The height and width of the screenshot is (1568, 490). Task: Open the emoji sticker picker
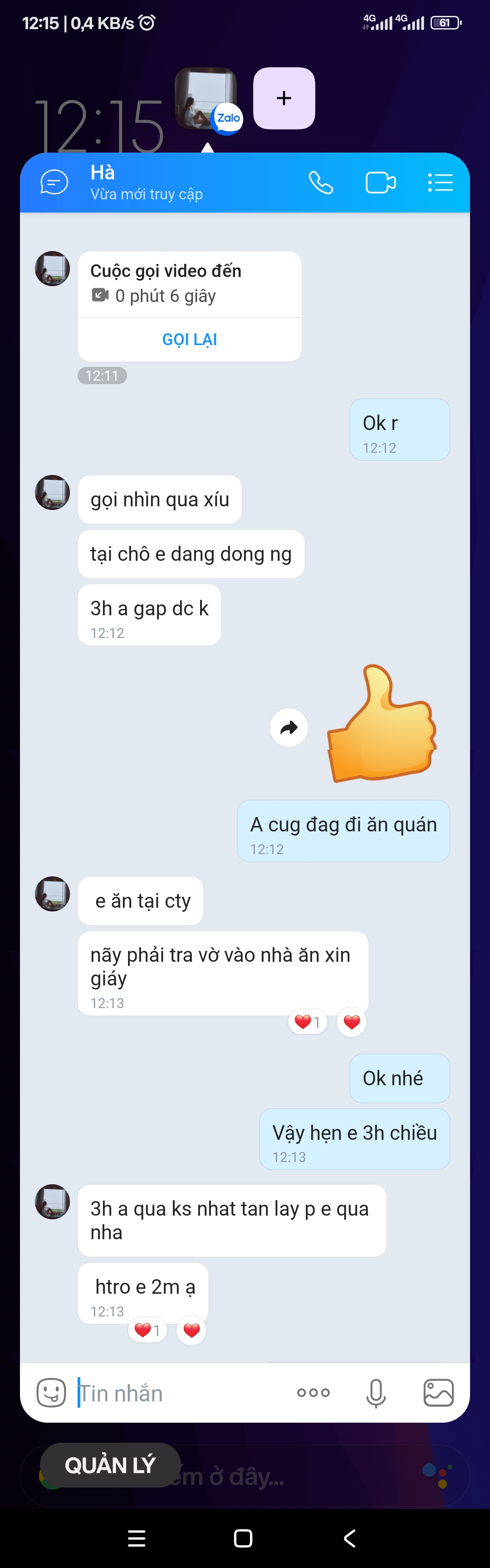click(x=52, y=1393)
